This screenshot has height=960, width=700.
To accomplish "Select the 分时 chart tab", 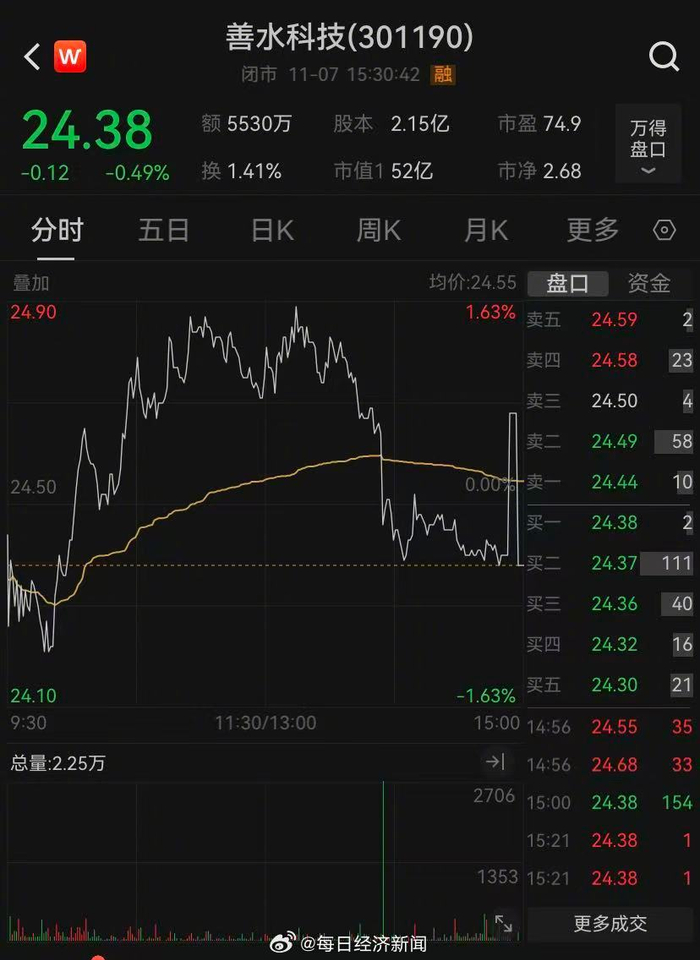I will (57, 231).
